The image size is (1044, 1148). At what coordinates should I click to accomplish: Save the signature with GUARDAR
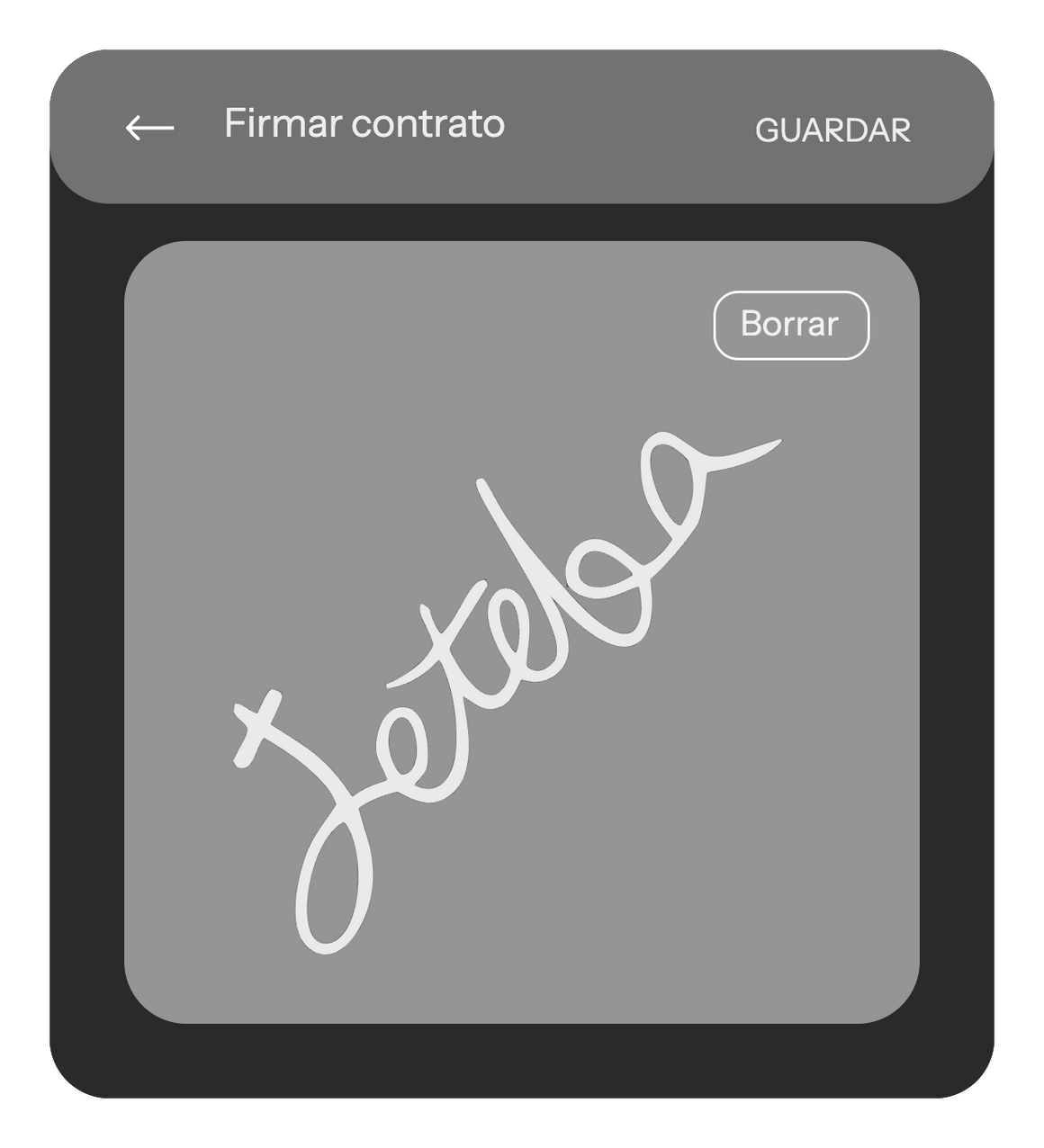832,130
